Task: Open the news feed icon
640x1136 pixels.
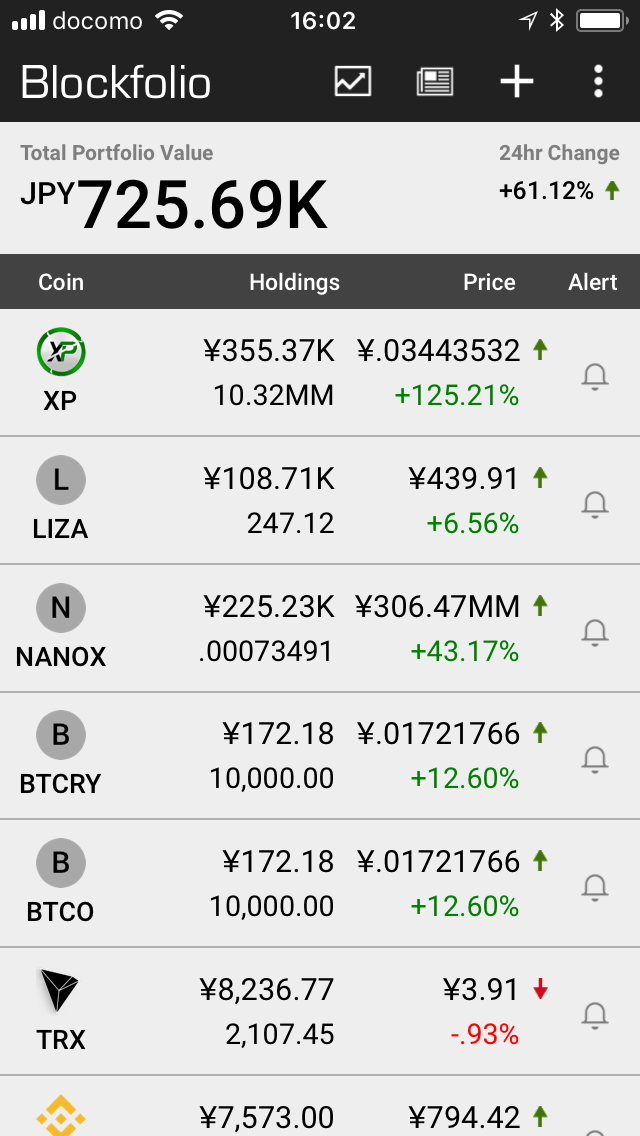Action: [435, 82]
